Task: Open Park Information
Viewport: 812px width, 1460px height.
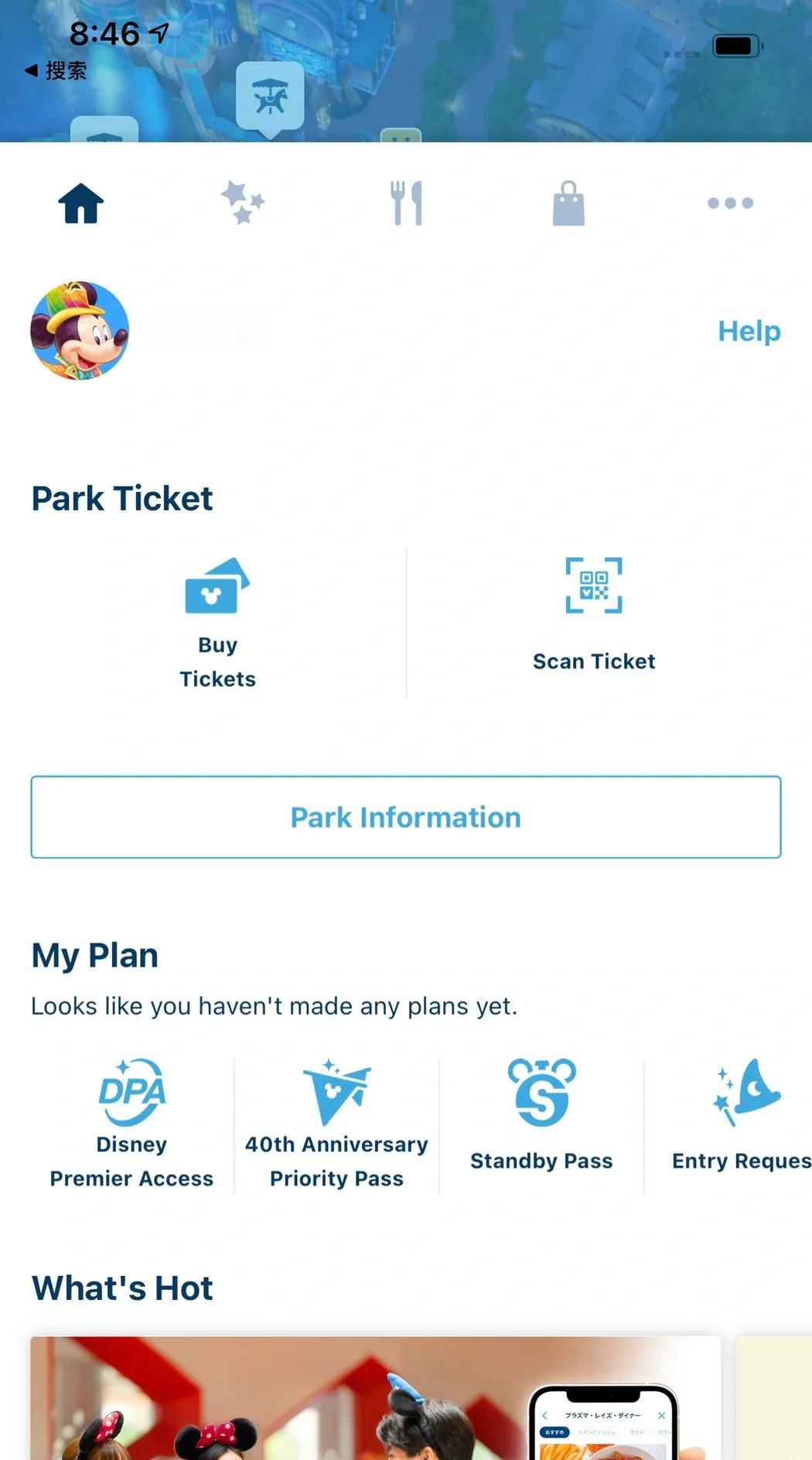Action: click(x=406, y=817)
